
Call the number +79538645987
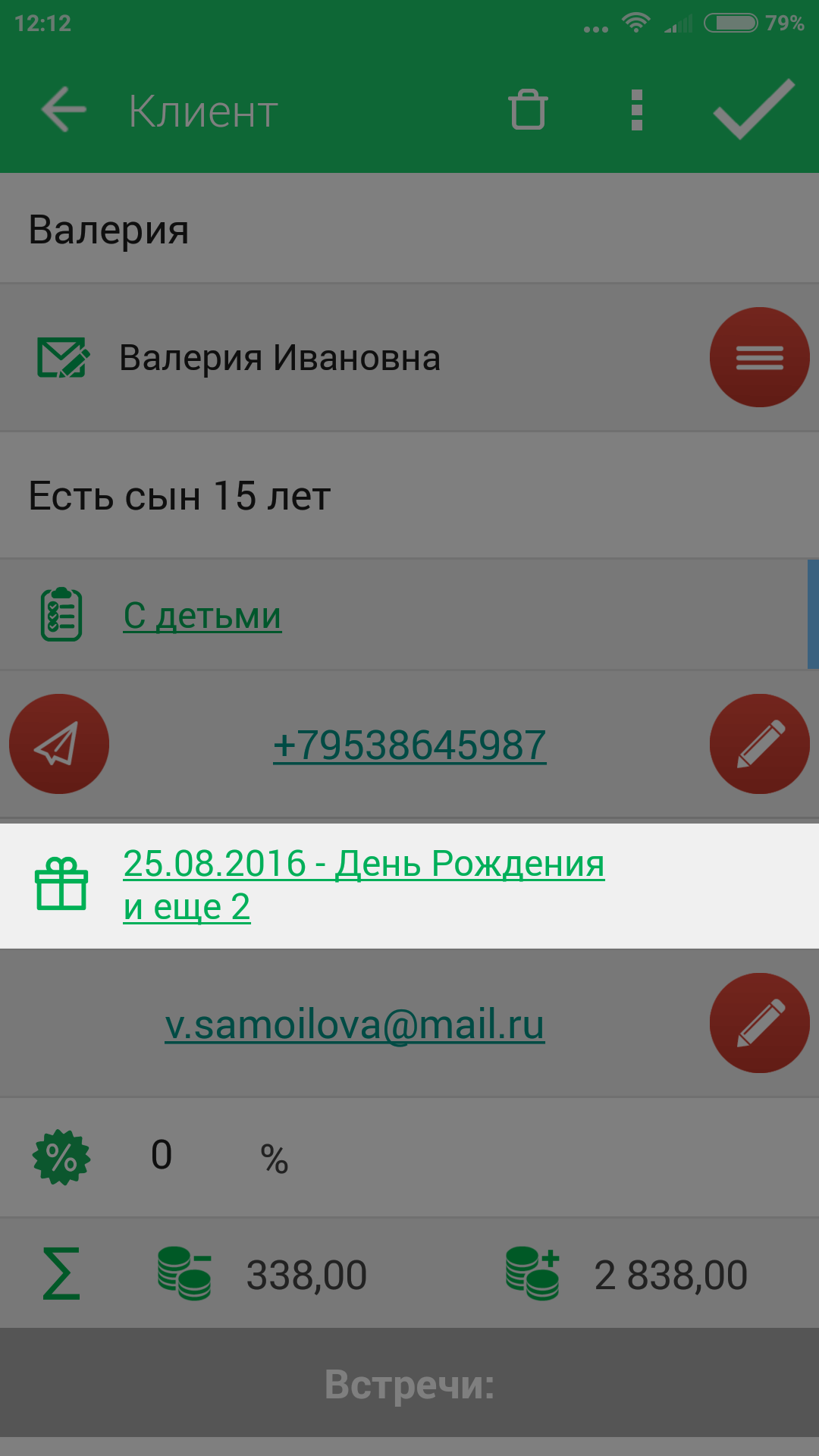pyautogui.click(x=409, y=745)
